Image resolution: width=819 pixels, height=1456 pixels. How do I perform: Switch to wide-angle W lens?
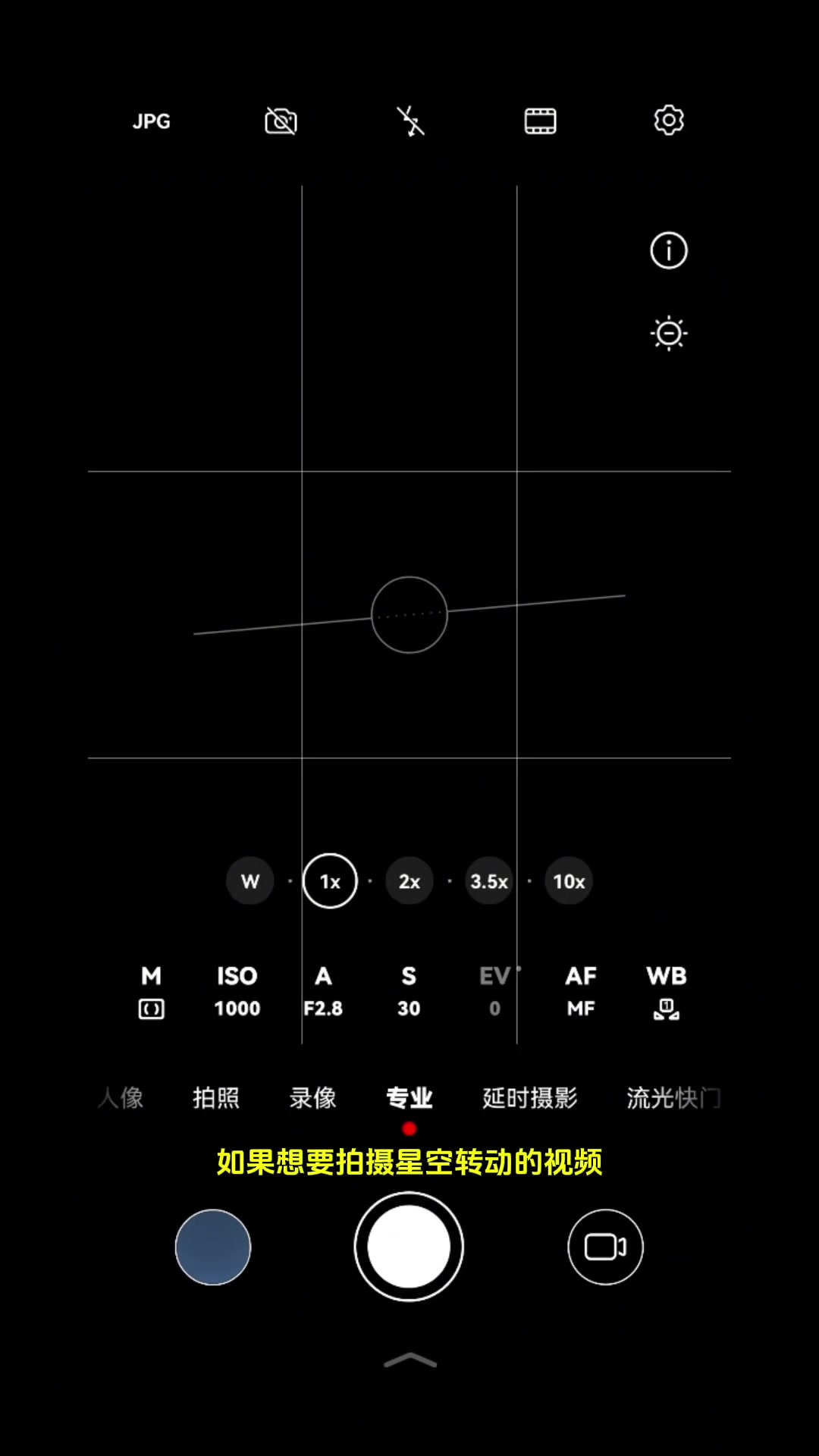pyautogui.click(x=250, y=881)
